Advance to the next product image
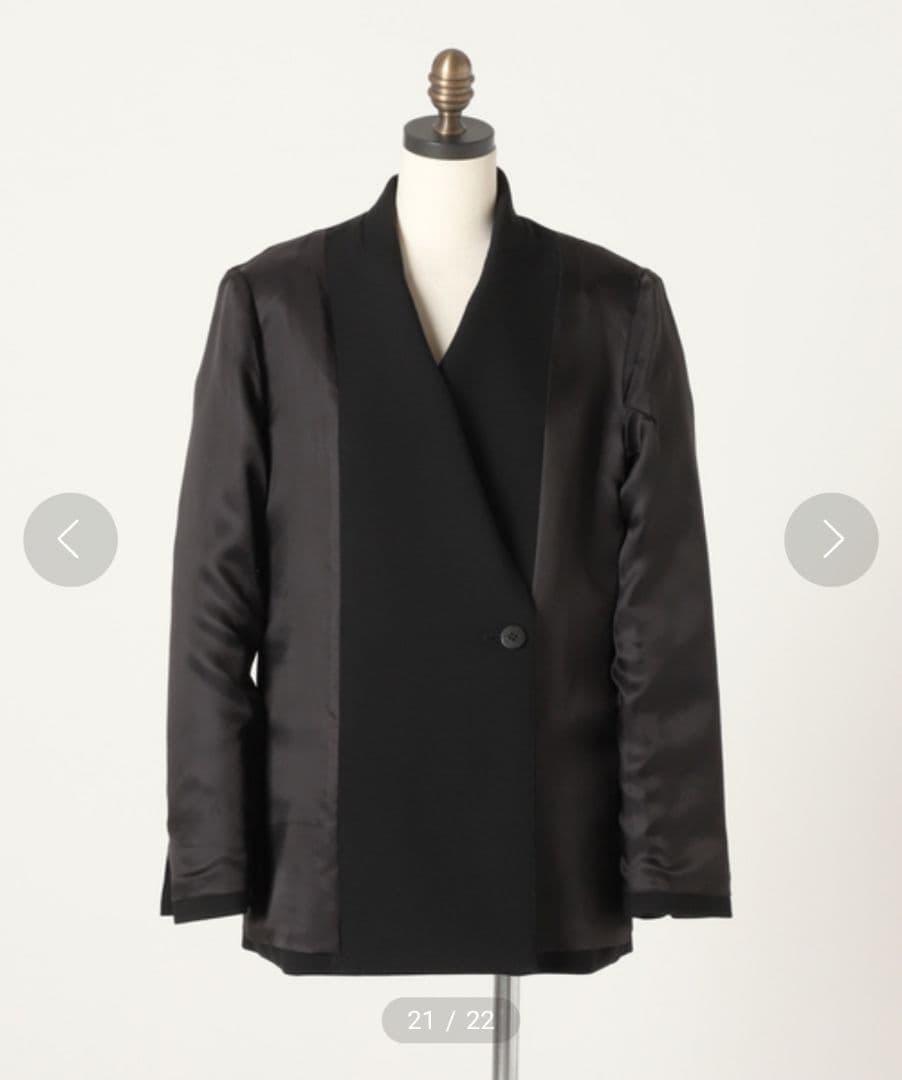Screen dimensions: 902x1080 (831, 540)
